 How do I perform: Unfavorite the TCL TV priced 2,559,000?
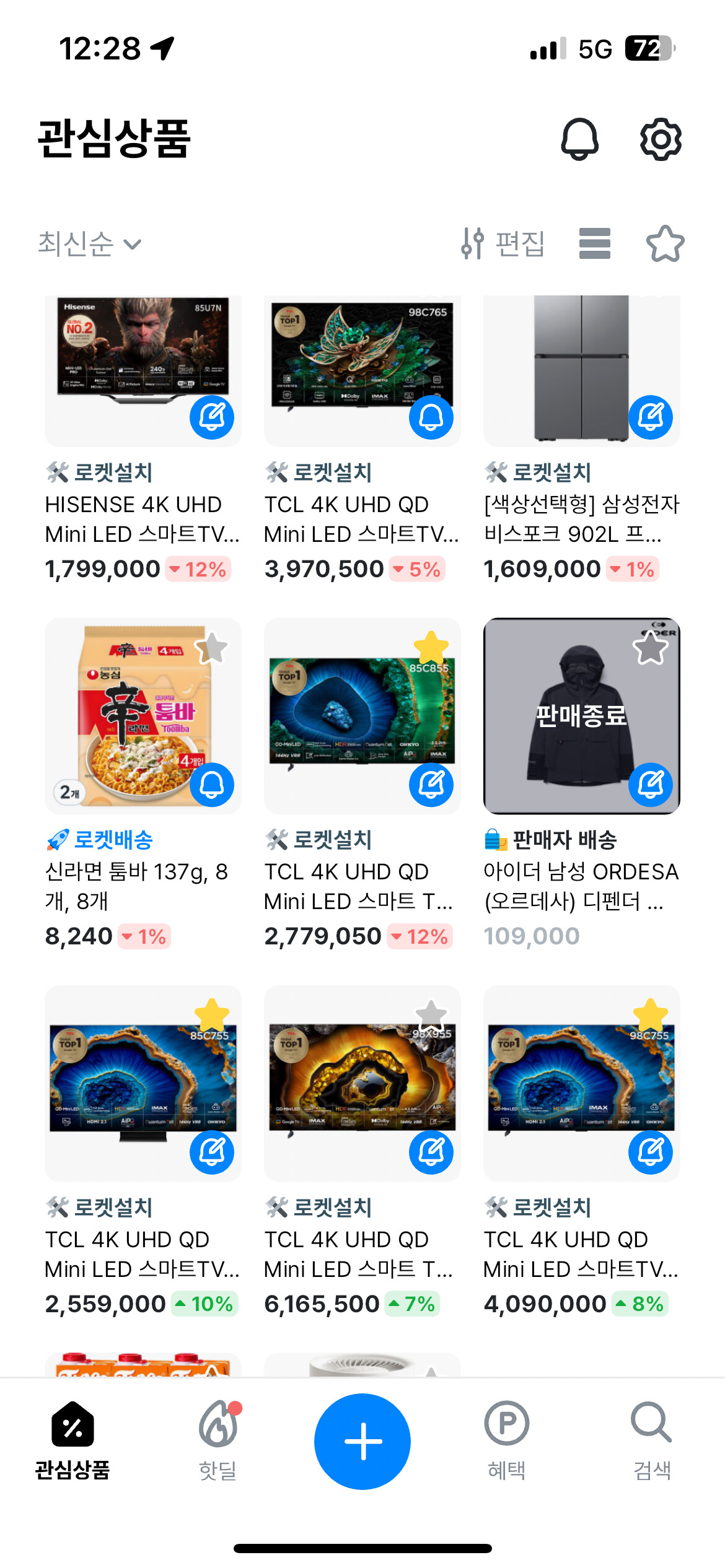pyautogui.click(x=212, y=1015)
